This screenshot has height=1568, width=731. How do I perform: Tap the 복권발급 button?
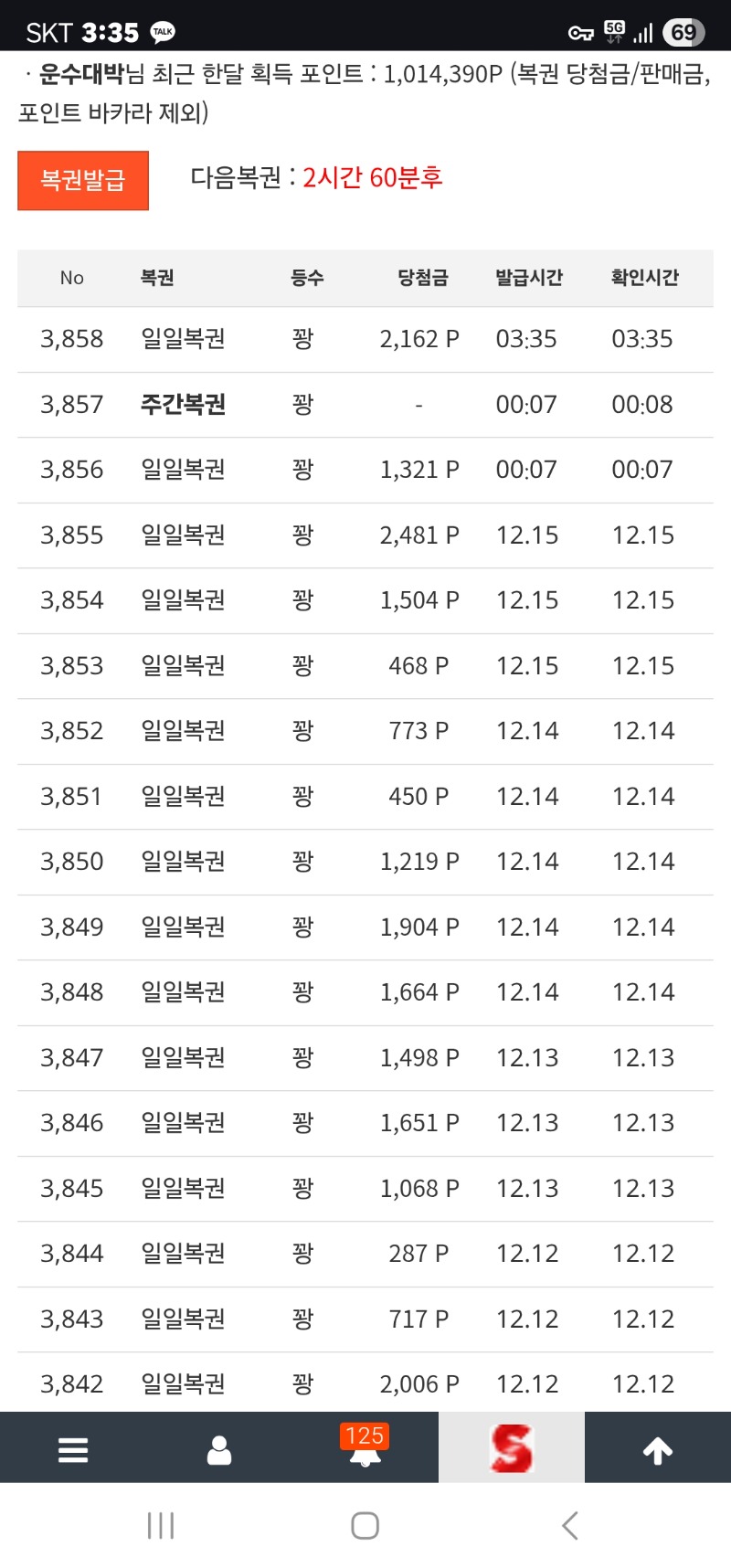pos(83,180)
